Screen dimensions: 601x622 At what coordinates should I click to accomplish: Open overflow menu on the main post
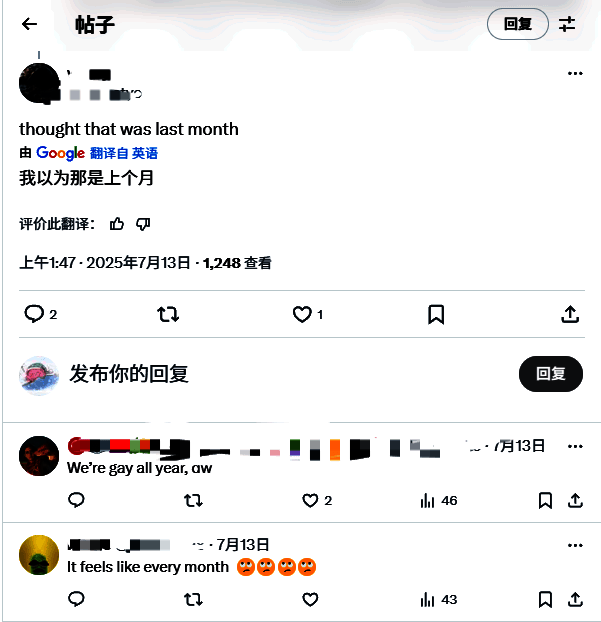(x=575, y=73)
